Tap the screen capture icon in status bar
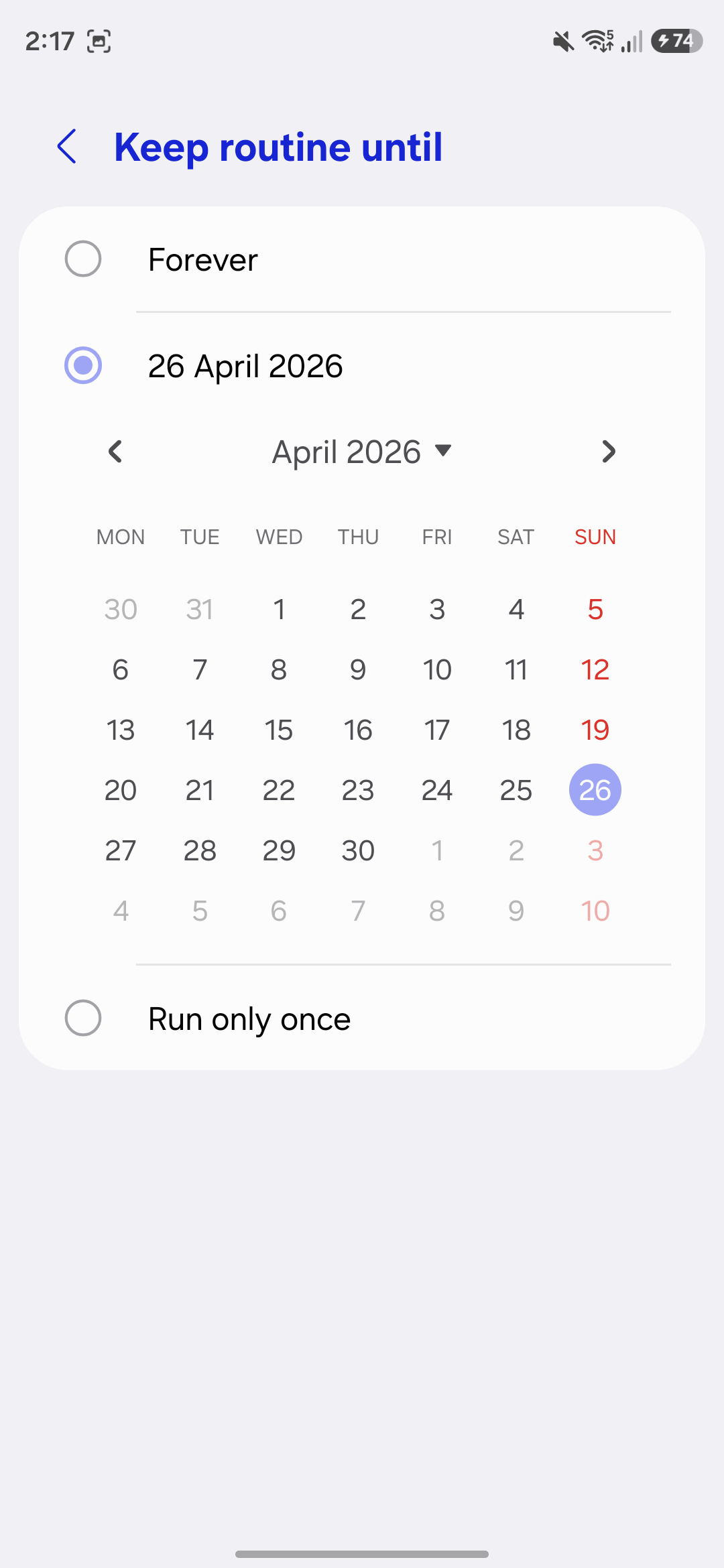Viewport: 724px width, 1568px height. (x=99, y=42)
